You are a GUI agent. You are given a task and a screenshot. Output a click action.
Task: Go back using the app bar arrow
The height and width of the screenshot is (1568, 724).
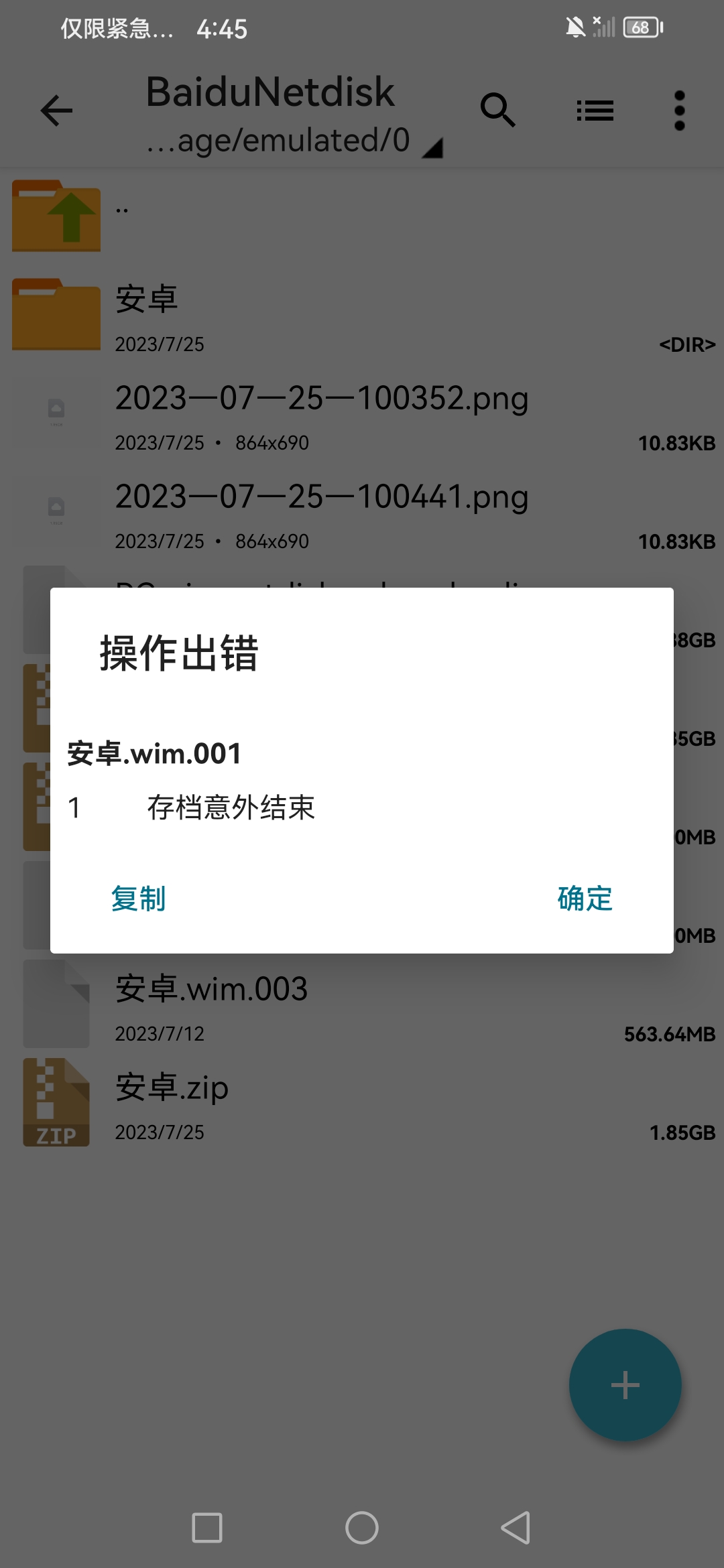click(x=56, y=111)
